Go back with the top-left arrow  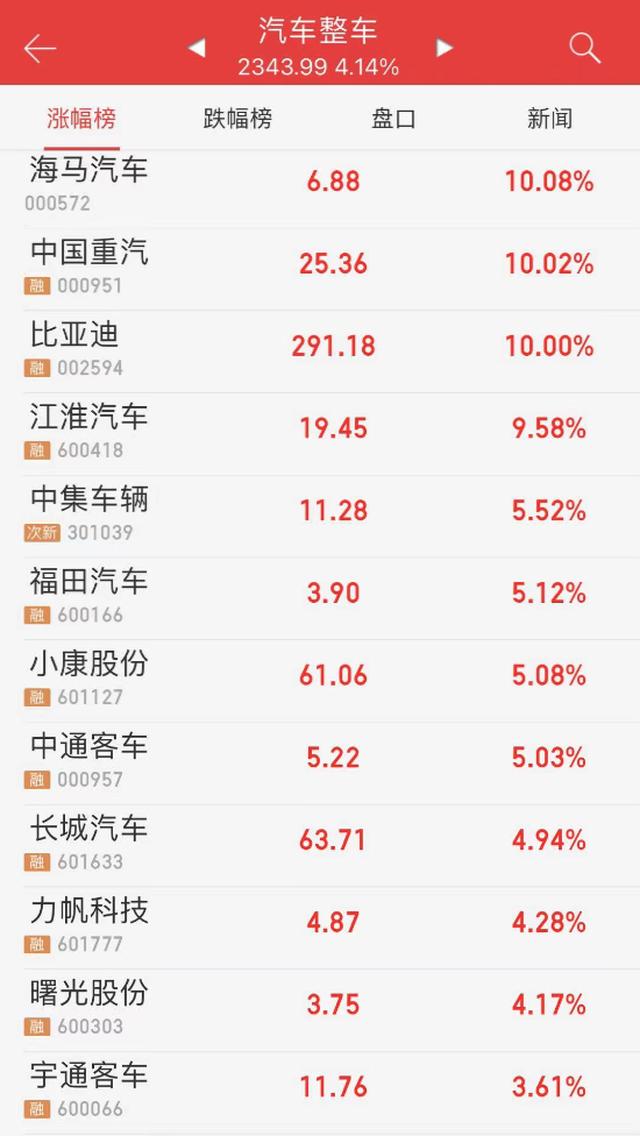[x=40, y=49]
